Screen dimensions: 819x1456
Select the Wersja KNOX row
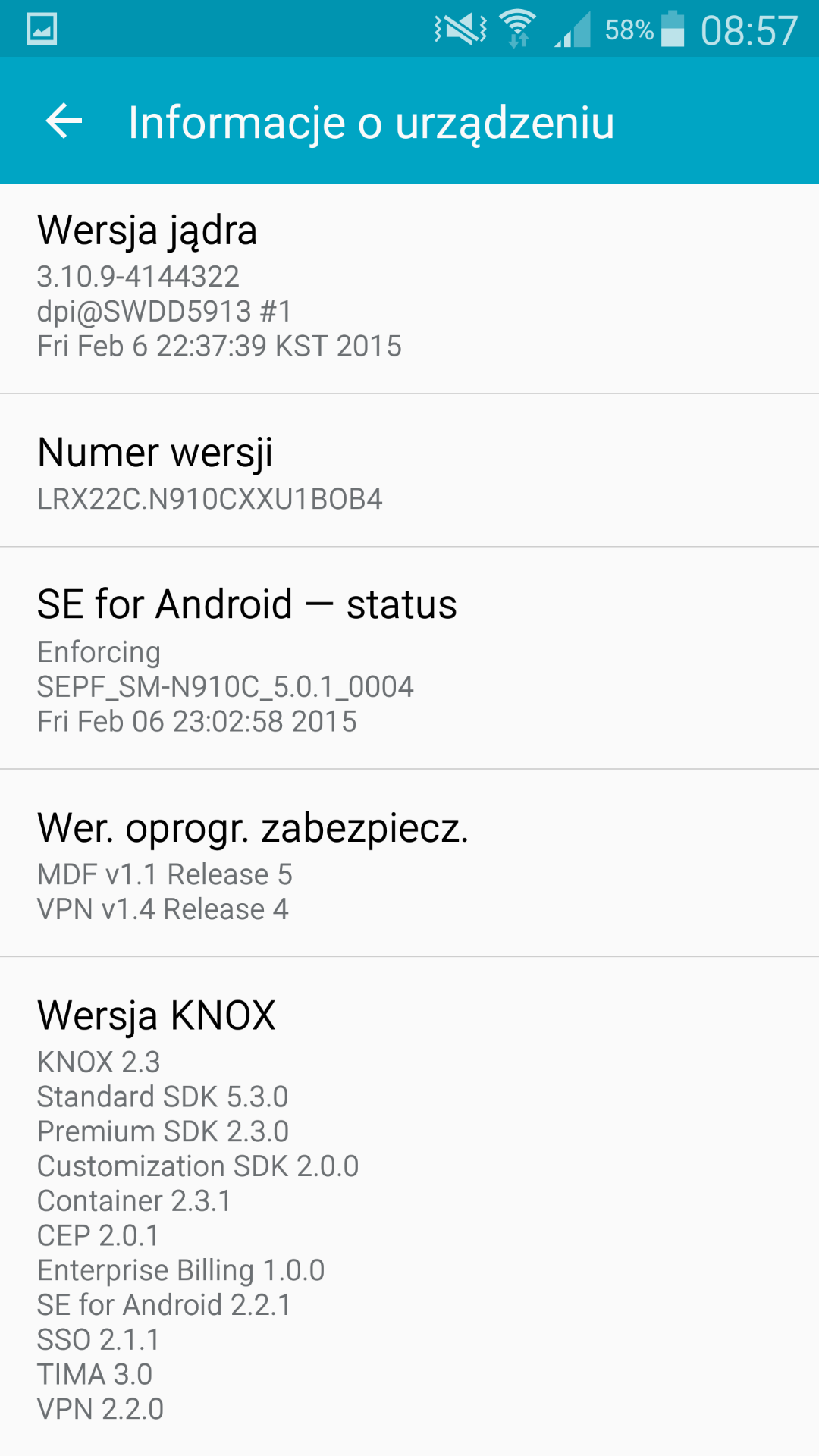tap(409, 1206)
